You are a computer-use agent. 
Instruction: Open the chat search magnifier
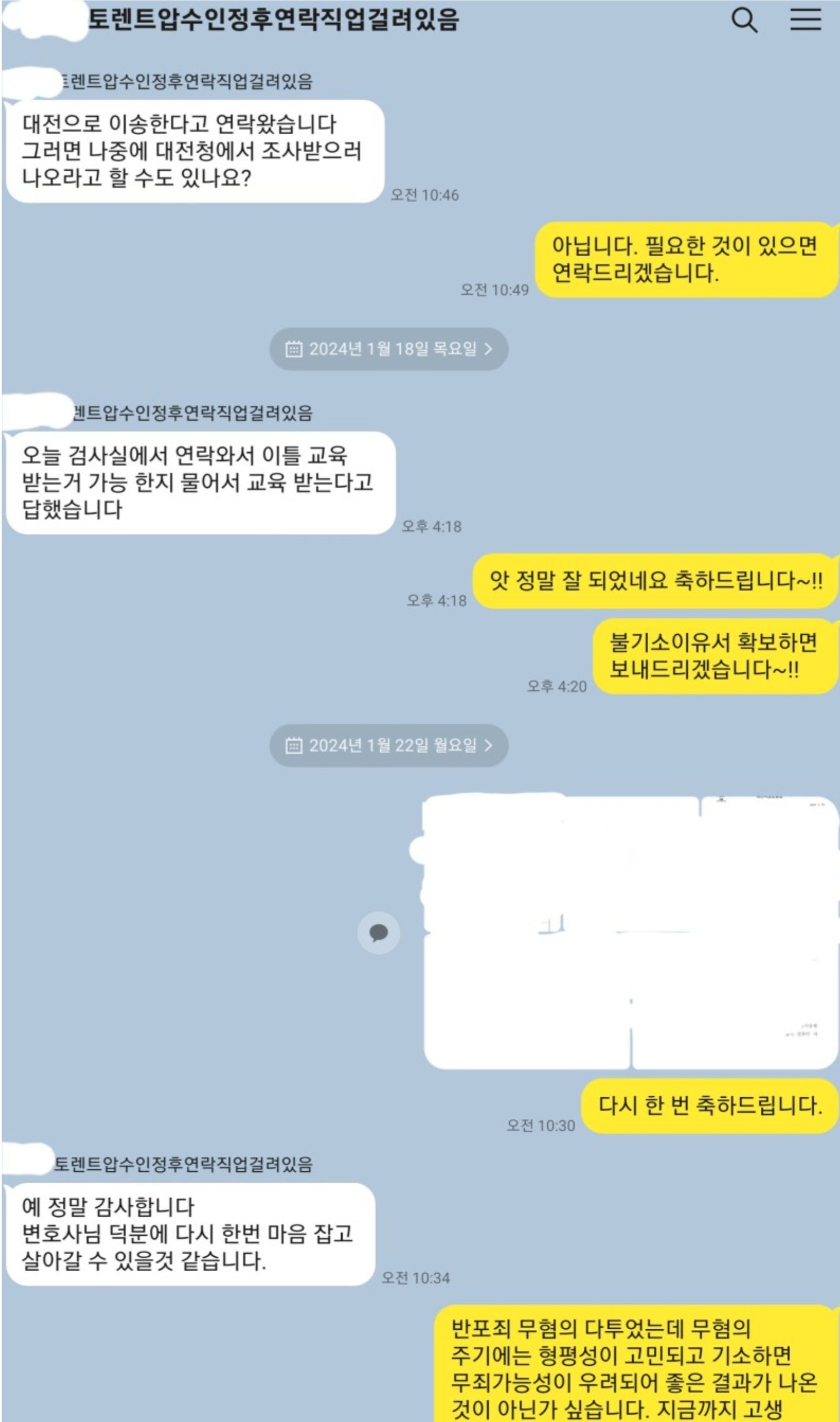click(x=744, y=21)
